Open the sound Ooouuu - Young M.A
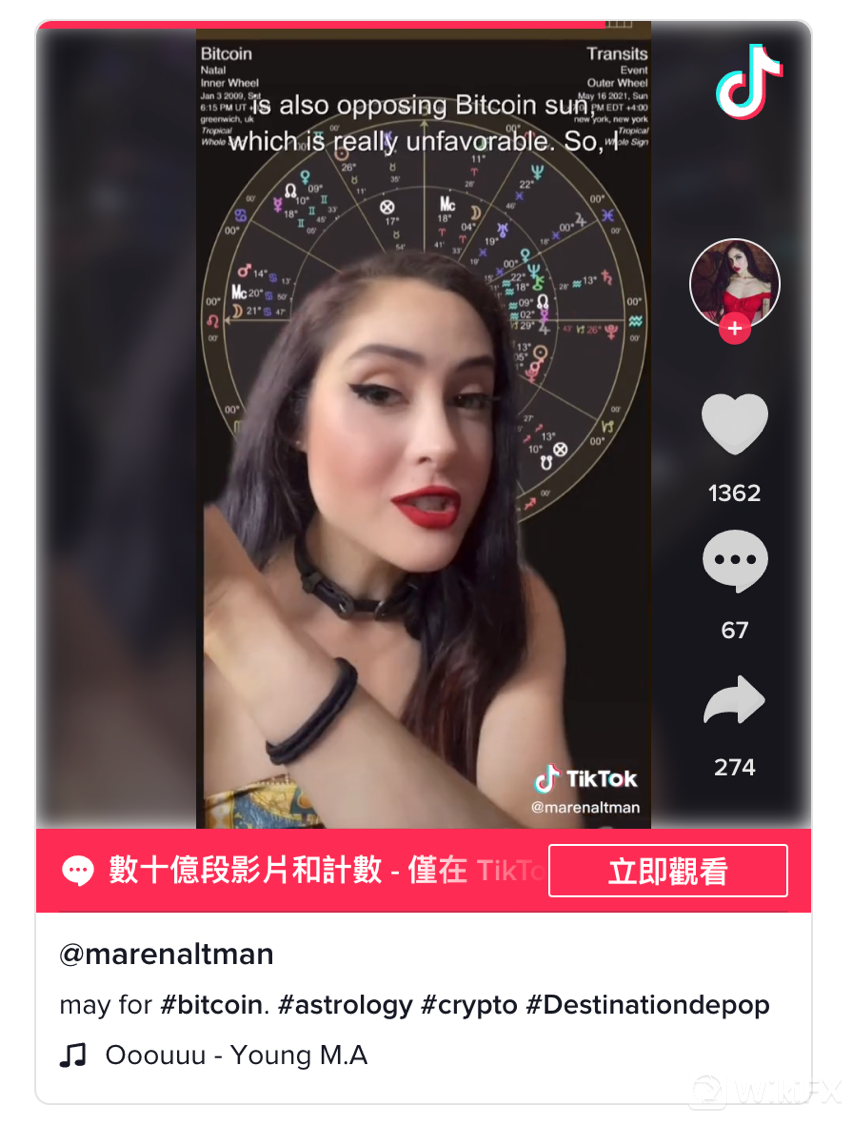 235,1055
